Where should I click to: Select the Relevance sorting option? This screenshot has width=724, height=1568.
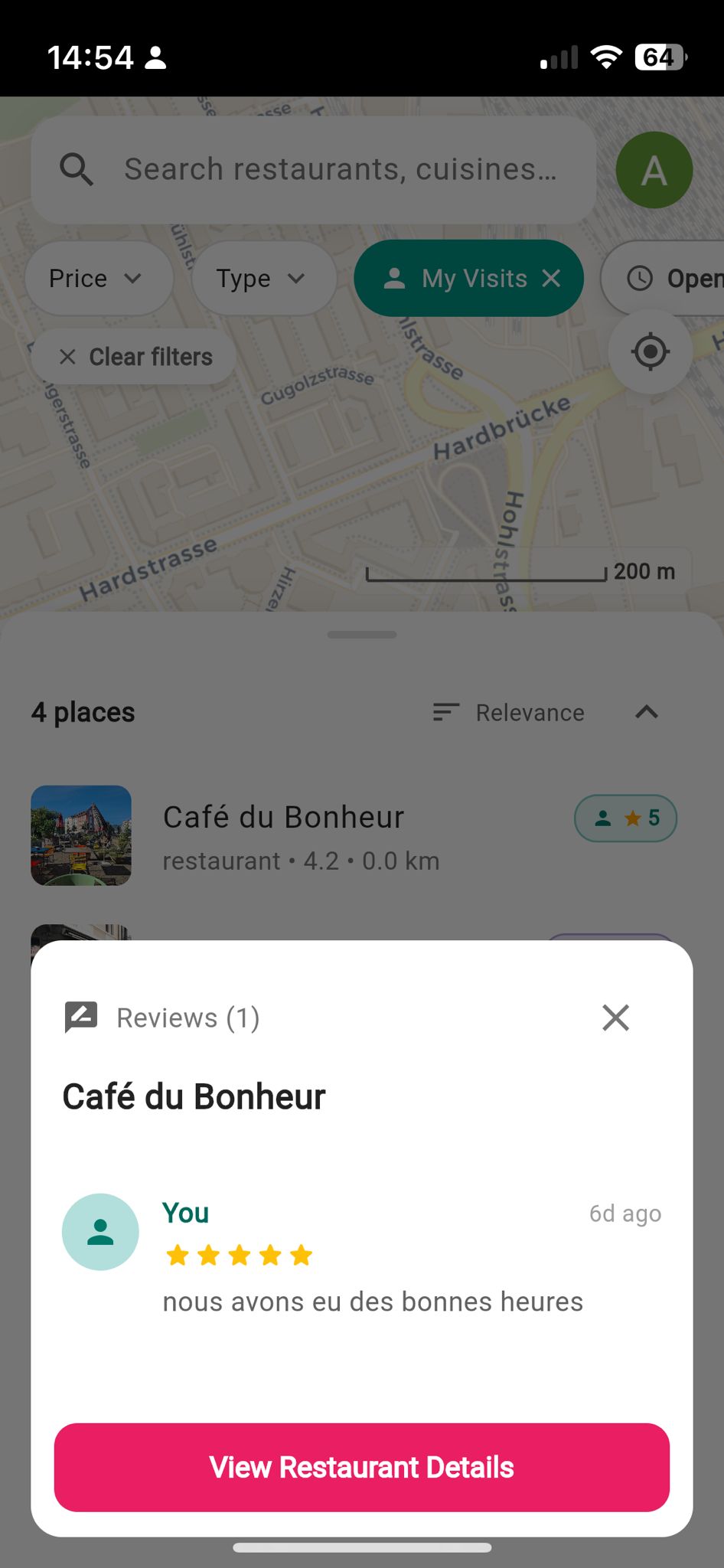pos(529,712)
